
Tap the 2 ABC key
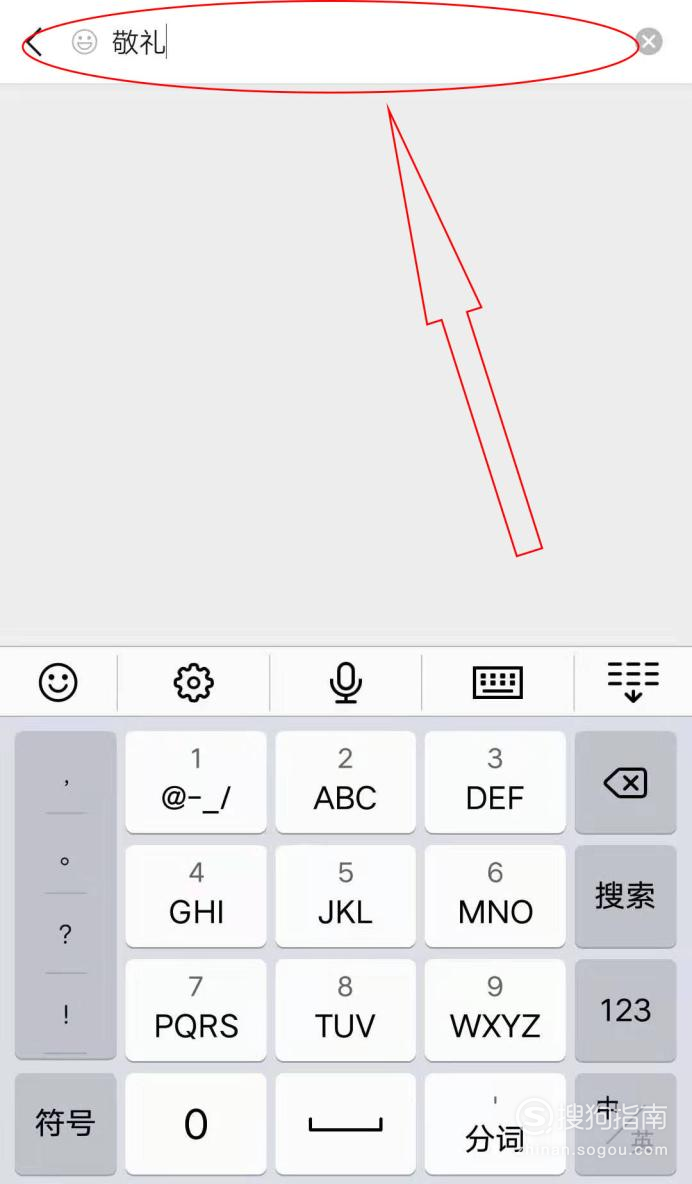[x=345, y=782]
